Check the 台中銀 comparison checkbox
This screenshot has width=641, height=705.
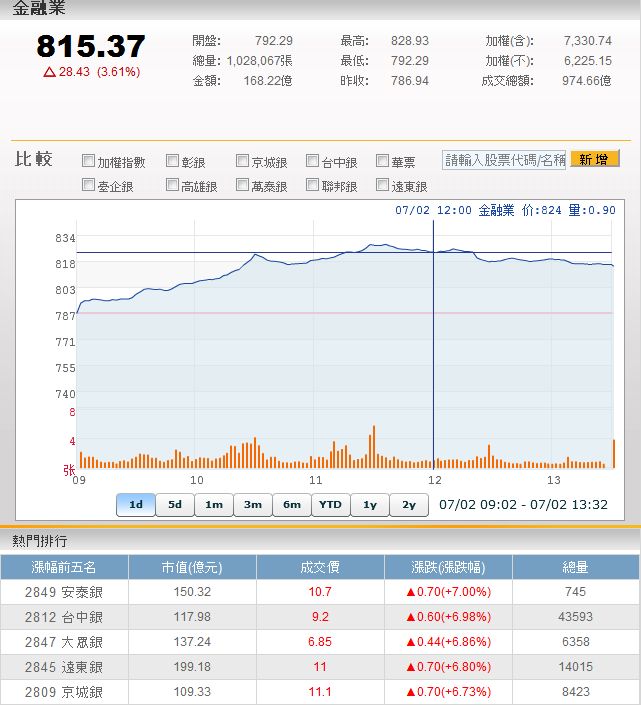click(313, 161)
